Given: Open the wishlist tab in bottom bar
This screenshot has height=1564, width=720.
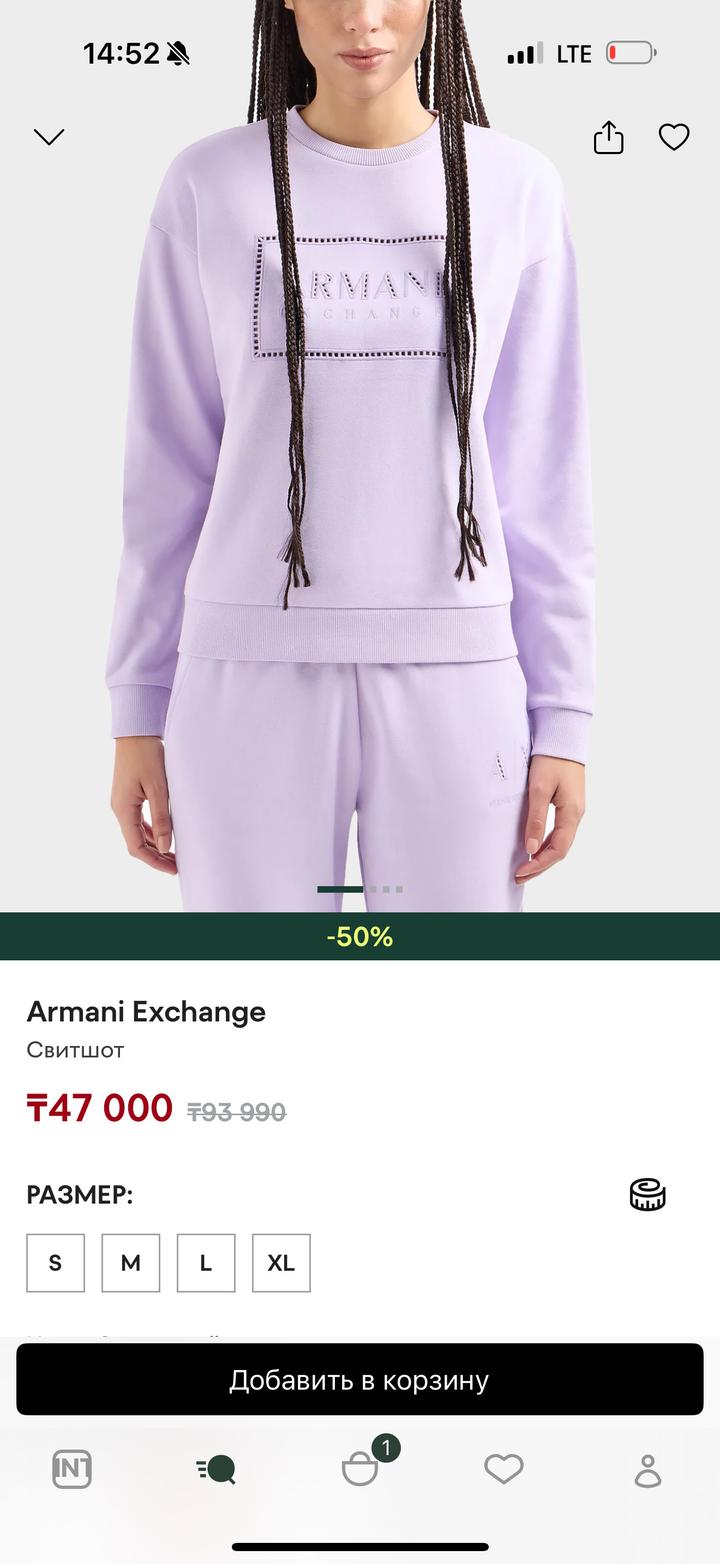Looking at the screenshot, I should tap(504, 1470).
